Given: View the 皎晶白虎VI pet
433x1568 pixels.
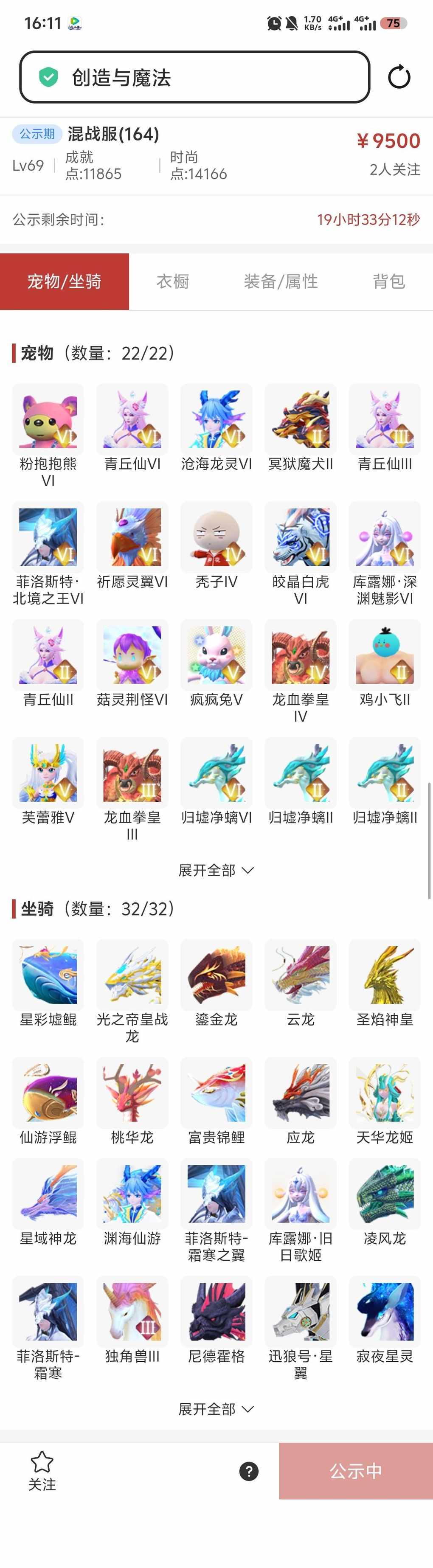Looking at the screenshot, I should coord(300,537).
